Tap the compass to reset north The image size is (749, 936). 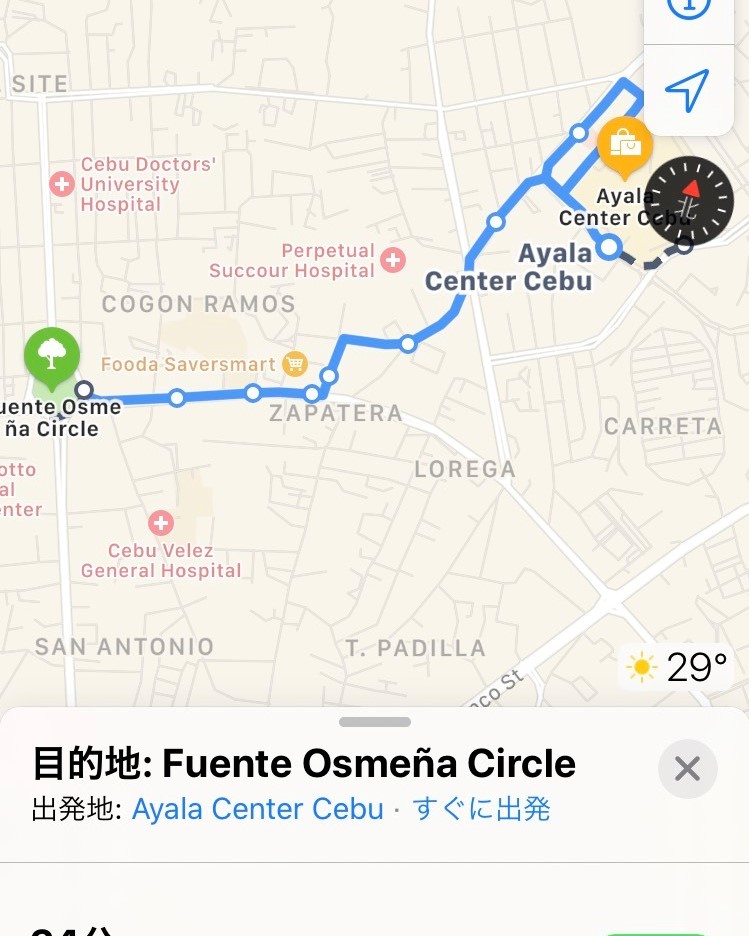(690, 200)
